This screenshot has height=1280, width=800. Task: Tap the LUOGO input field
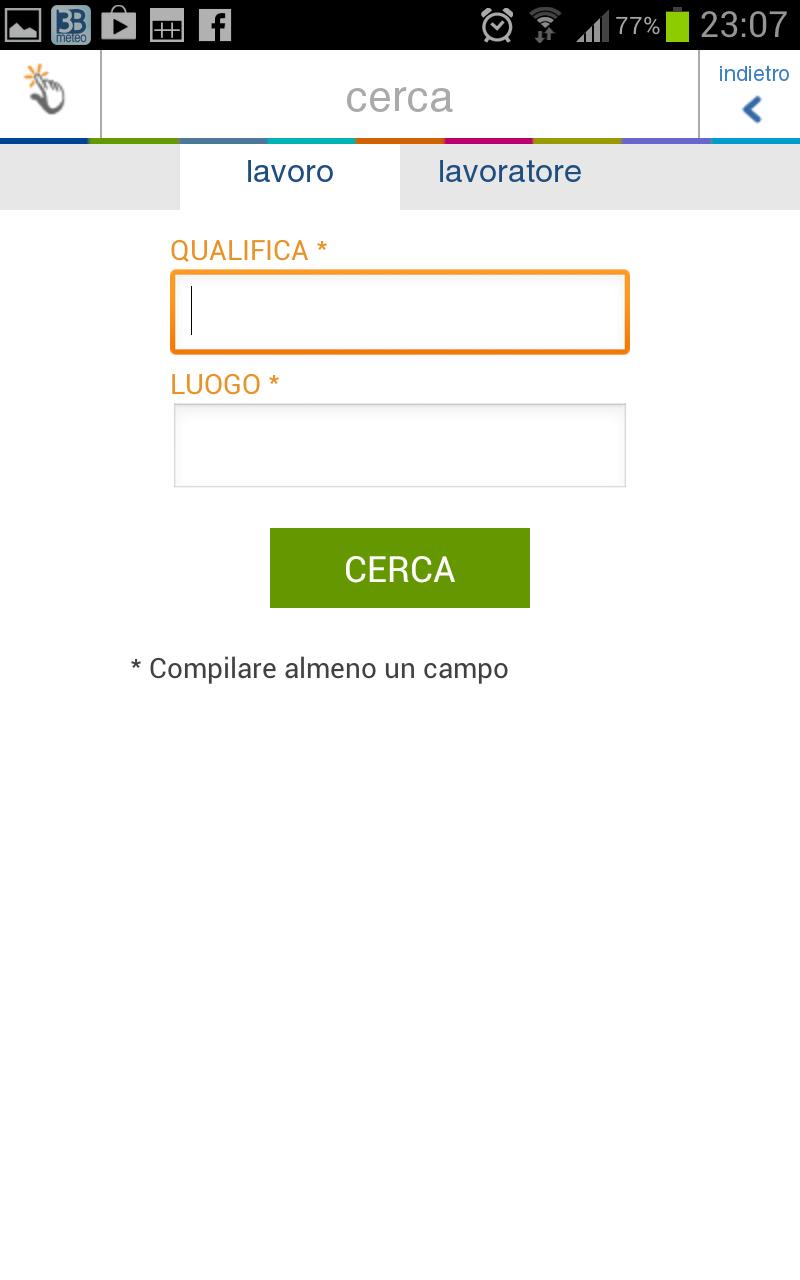(x=400, y=446)
